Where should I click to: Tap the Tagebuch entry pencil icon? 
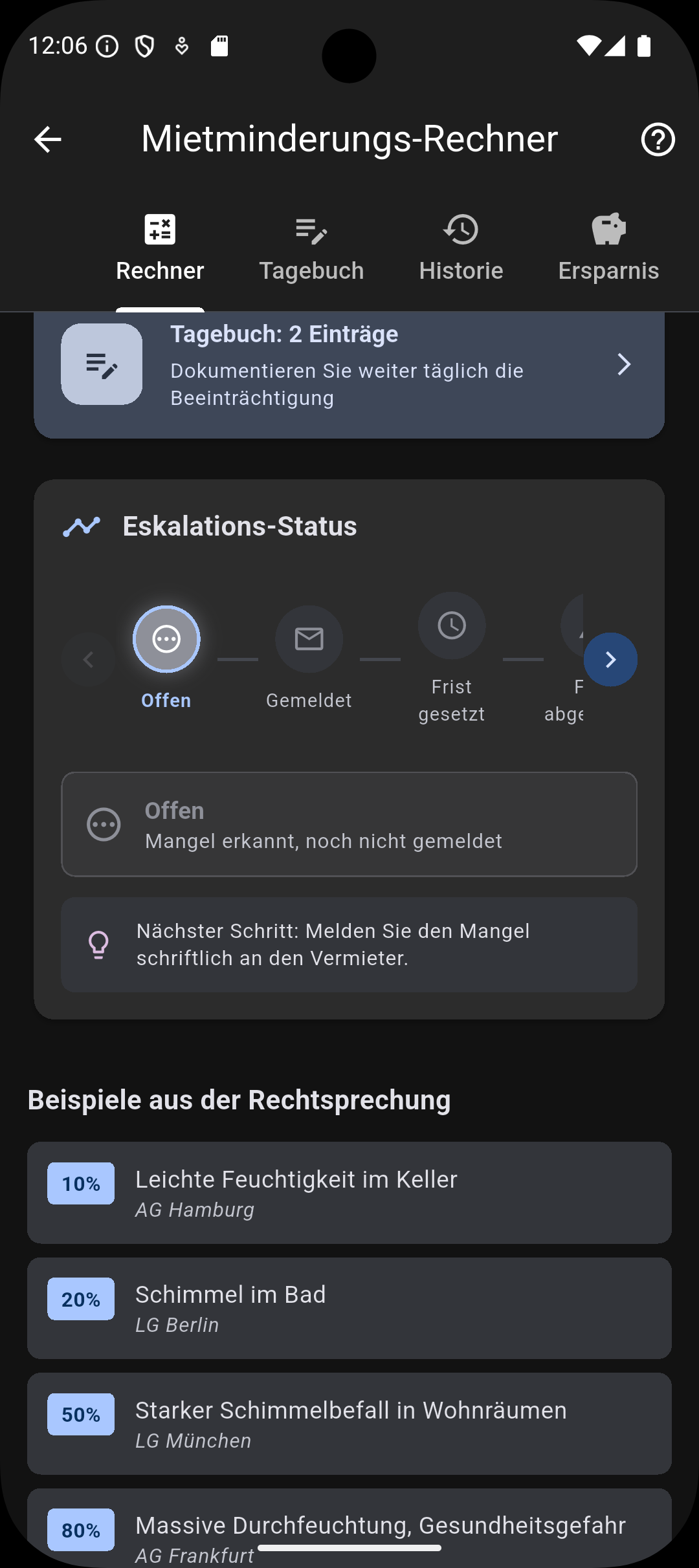point(101,364)
